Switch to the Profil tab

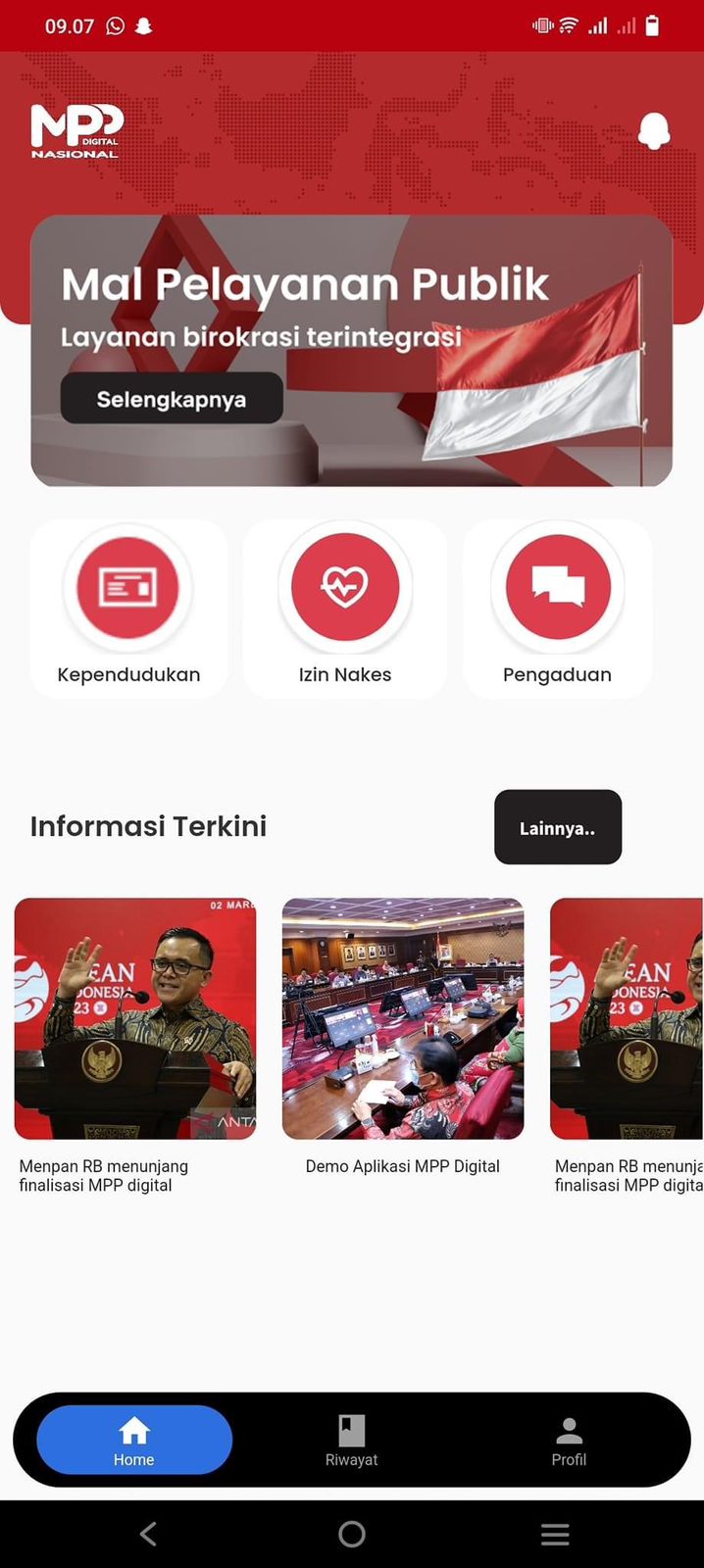(569, 1440)
